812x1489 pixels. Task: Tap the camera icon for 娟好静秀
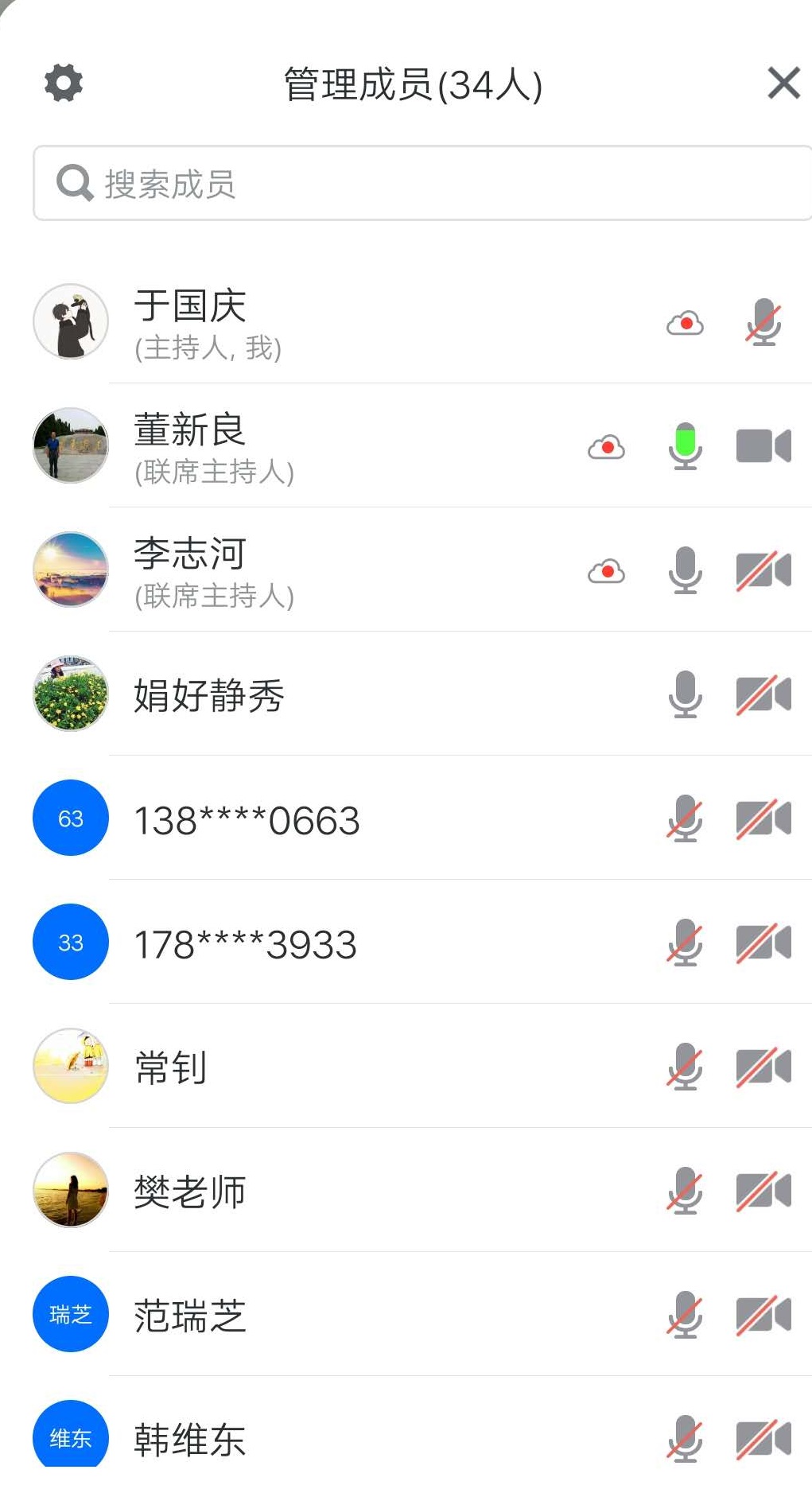763,694
